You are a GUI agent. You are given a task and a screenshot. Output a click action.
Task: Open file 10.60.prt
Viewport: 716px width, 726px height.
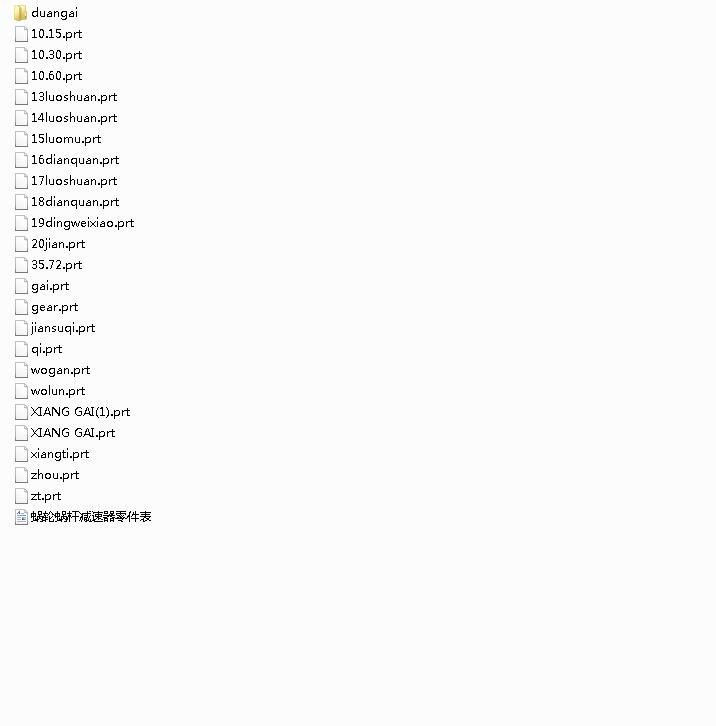point(56,76)
